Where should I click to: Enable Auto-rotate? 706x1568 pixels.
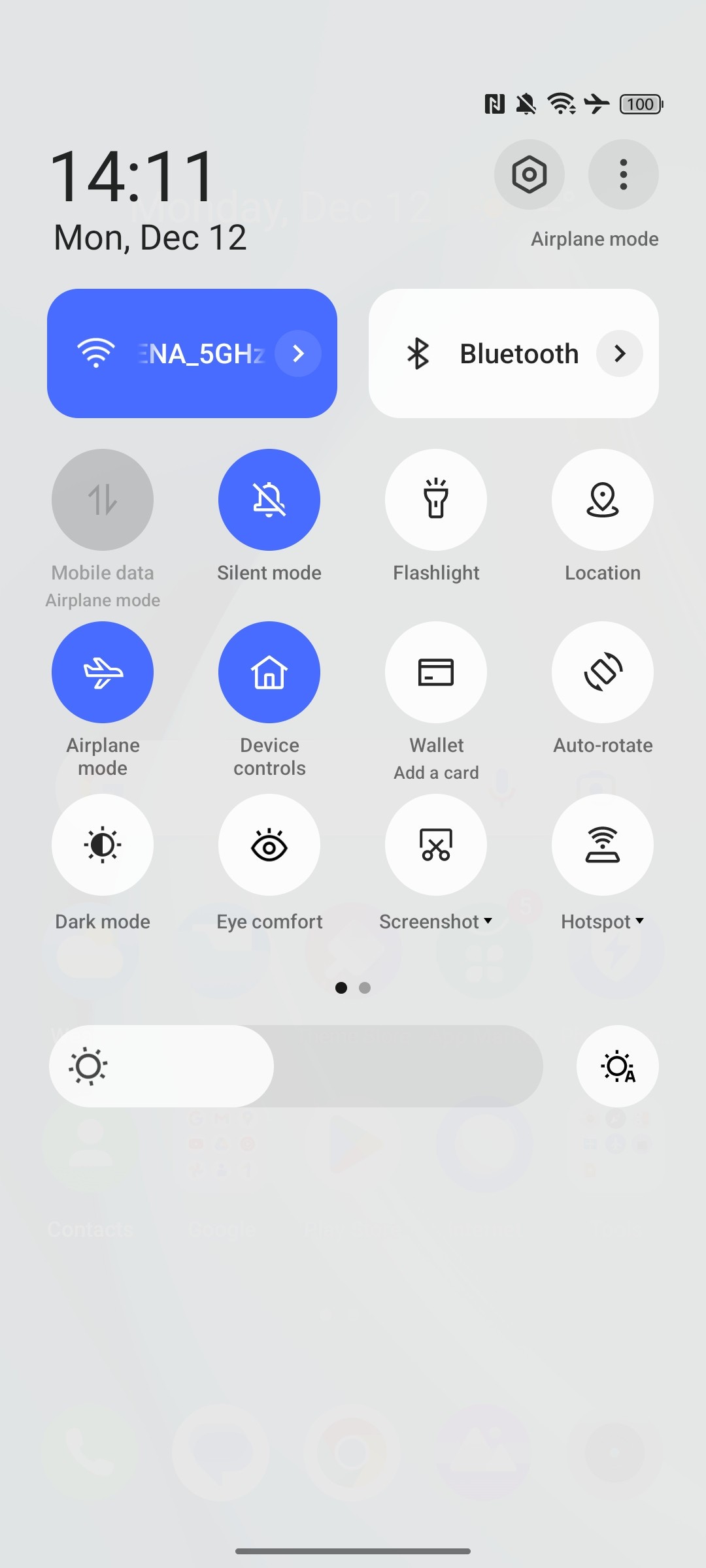click(x=603, y=672)
